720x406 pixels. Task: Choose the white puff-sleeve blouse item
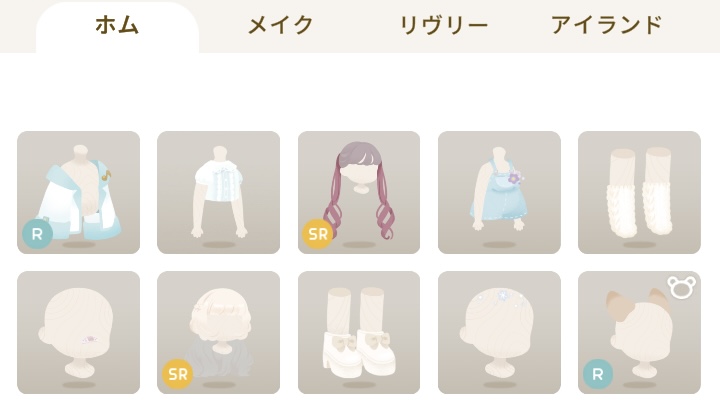coord(219,192)
